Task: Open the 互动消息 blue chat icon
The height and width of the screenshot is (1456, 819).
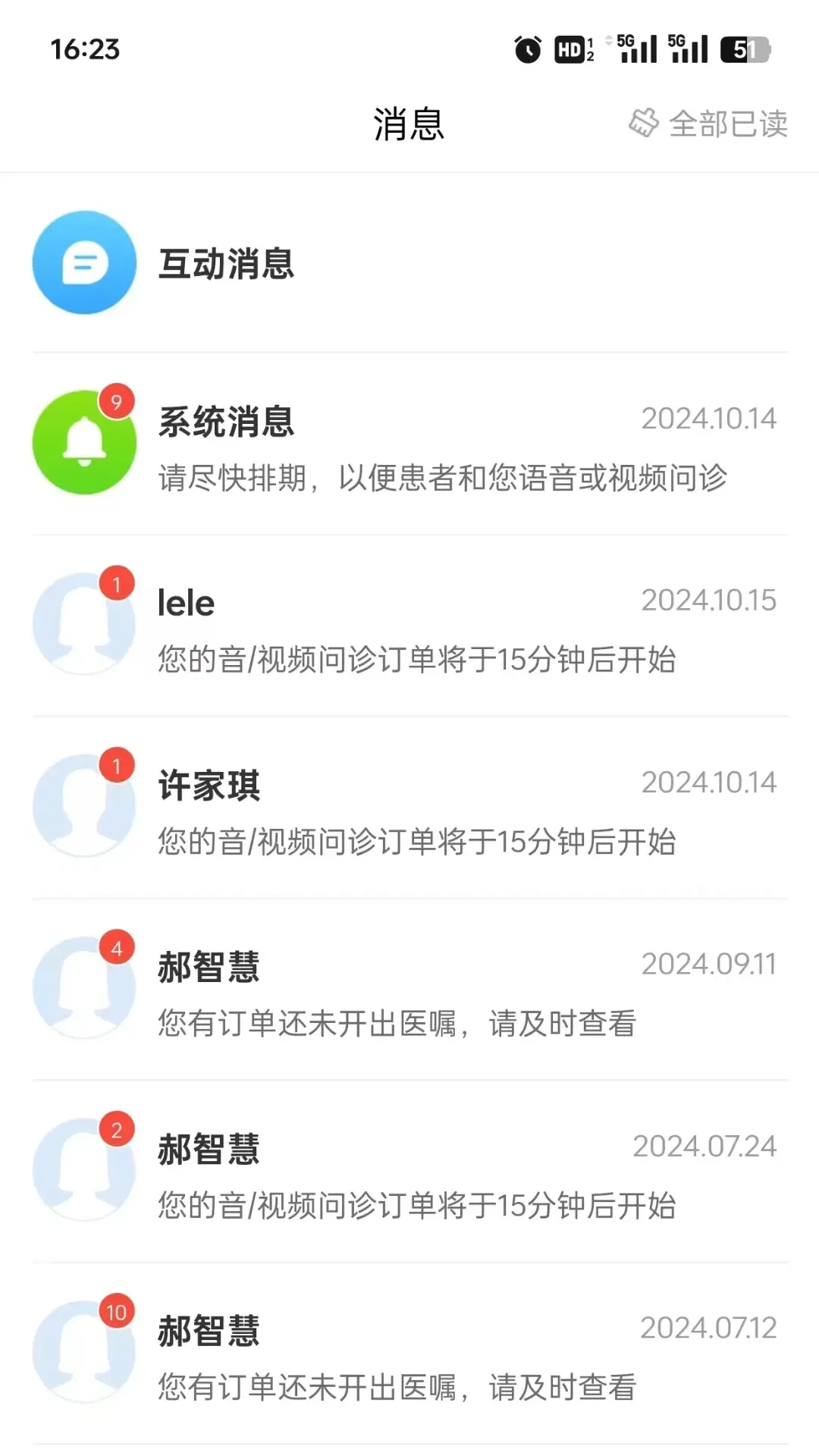Action: coord(84,262)
